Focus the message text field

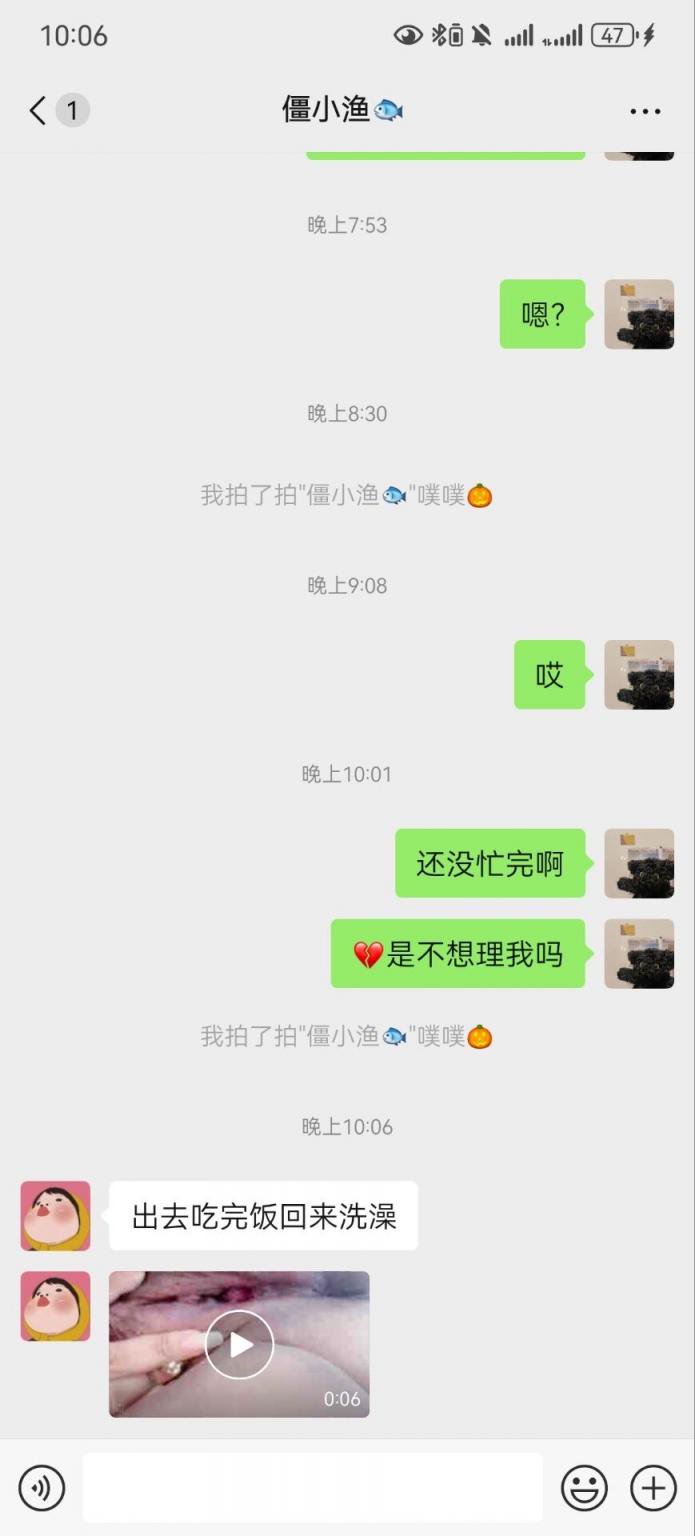(x=312, y=1488)
